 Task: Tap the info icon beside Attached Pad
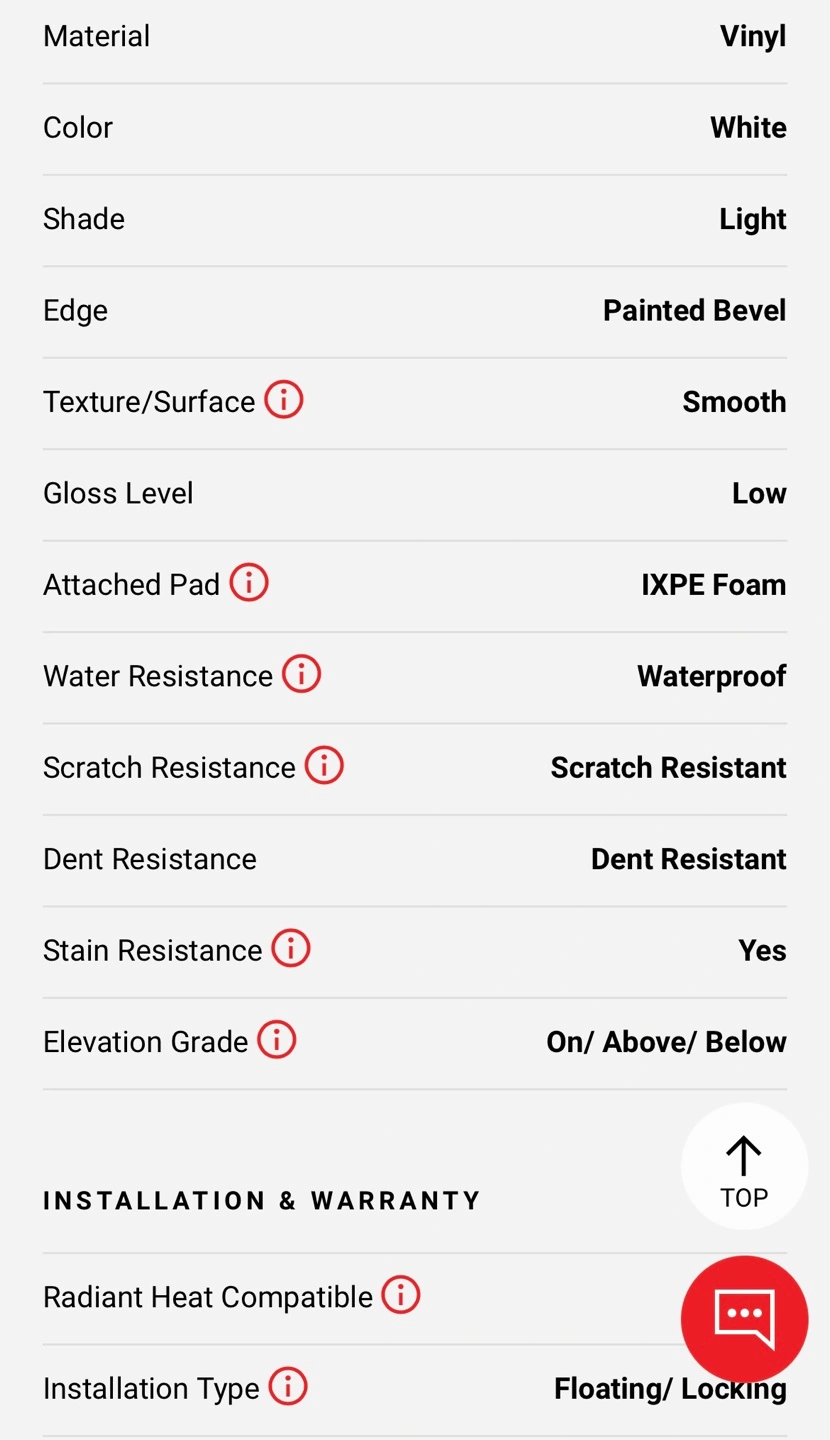(x=249, y=583)
